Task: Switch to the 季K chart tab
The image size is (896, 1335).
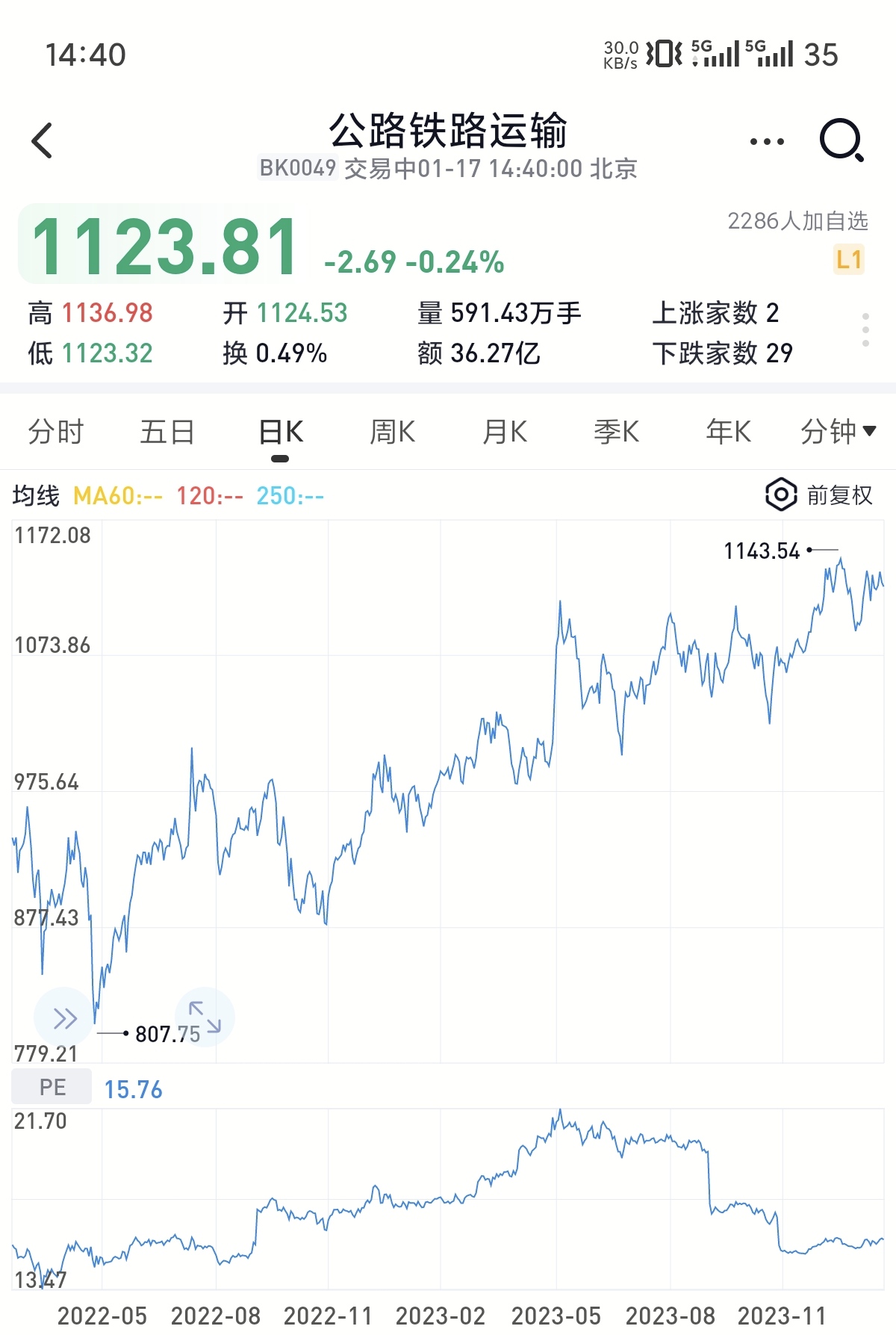Action: point(616,432)
